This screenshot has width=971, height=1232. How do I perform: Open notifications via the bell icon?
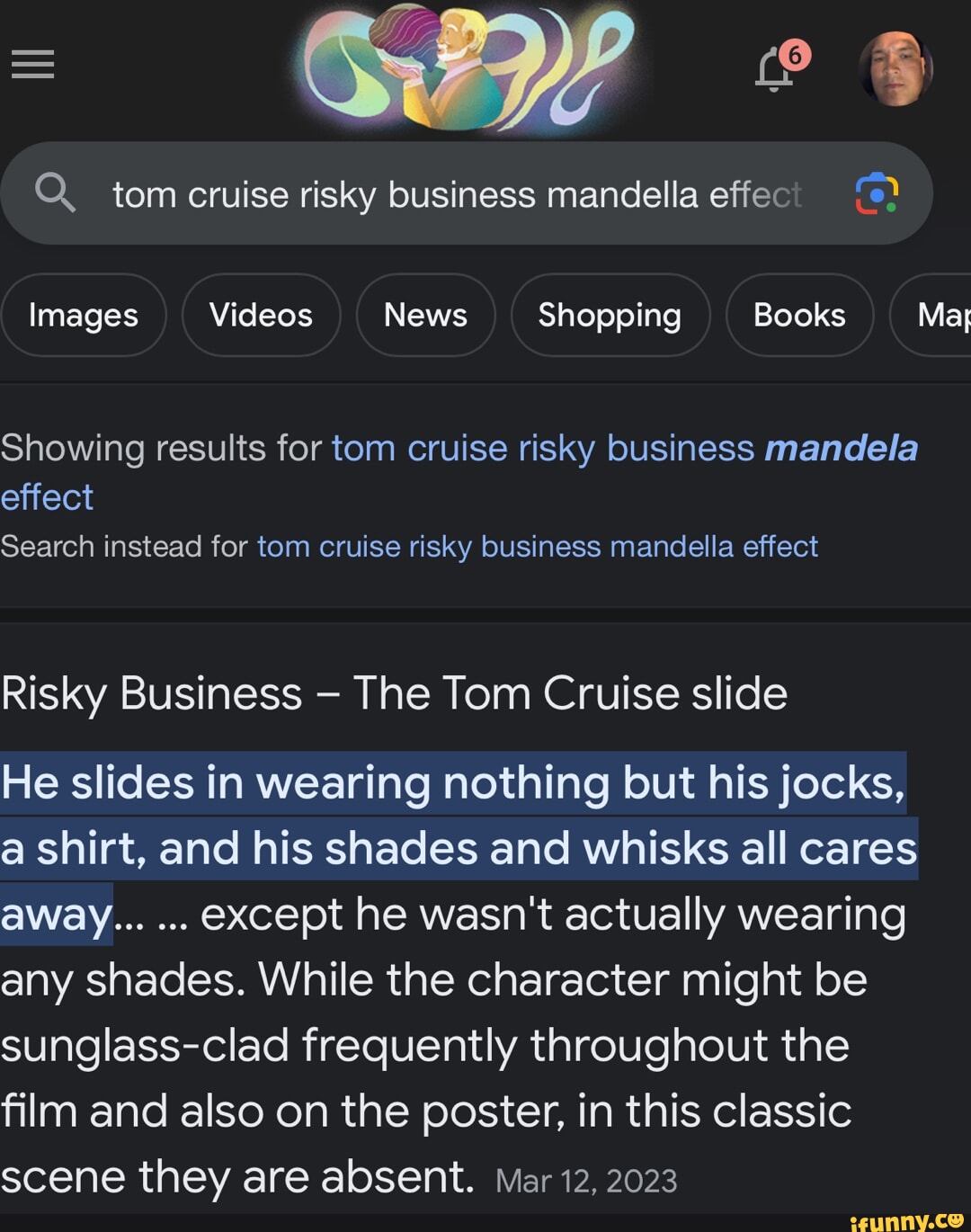[771, 72]
